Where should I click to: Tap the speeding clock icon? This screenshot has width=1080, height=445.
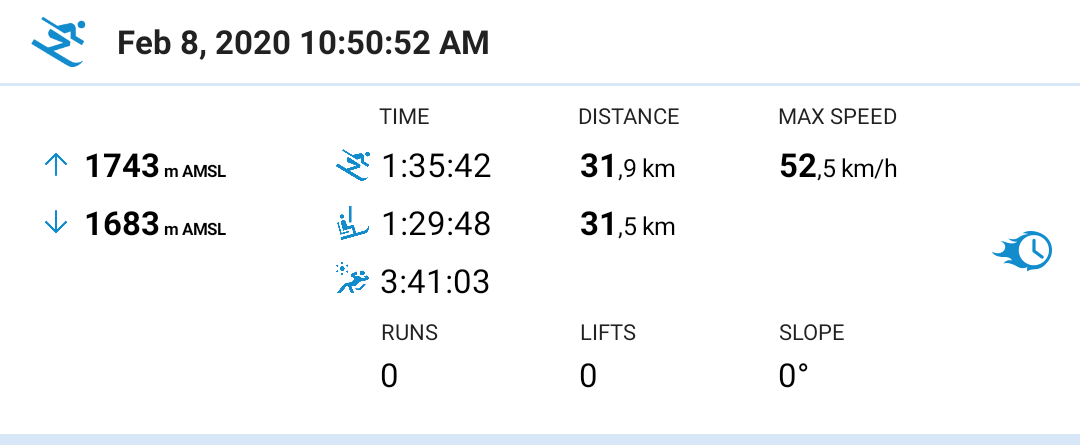1022,251
